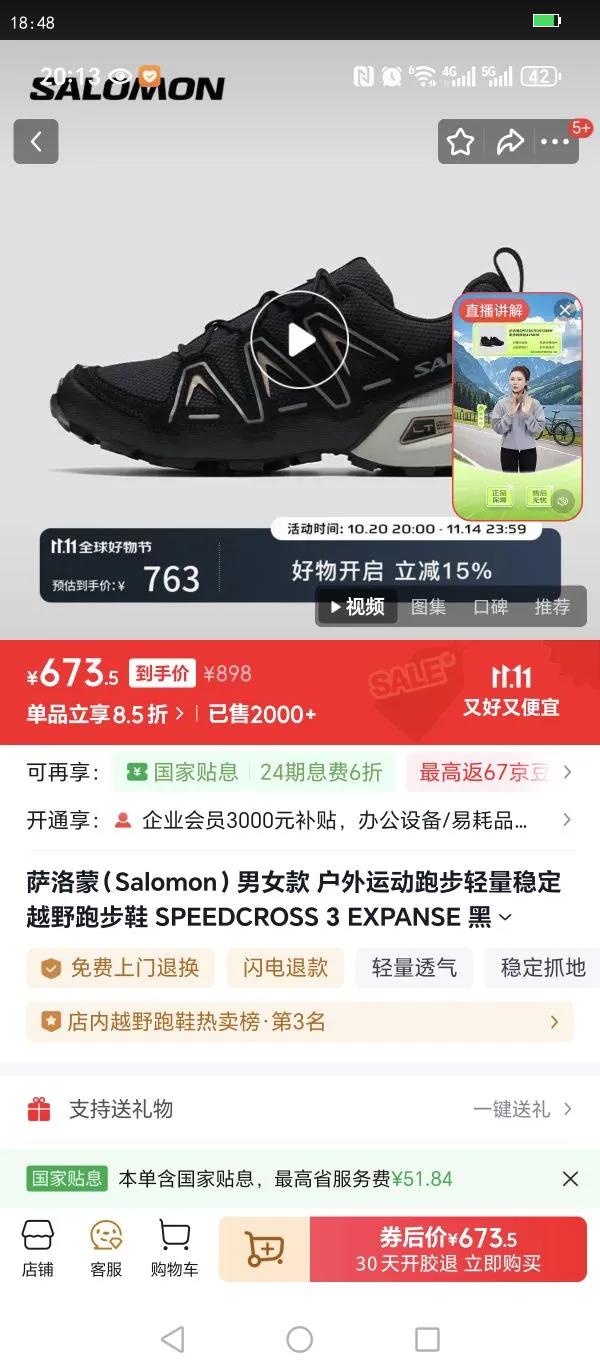Tap the 免费上门退换 service chip
This screenshot has height=1372, width=600.
coord(120,967)
